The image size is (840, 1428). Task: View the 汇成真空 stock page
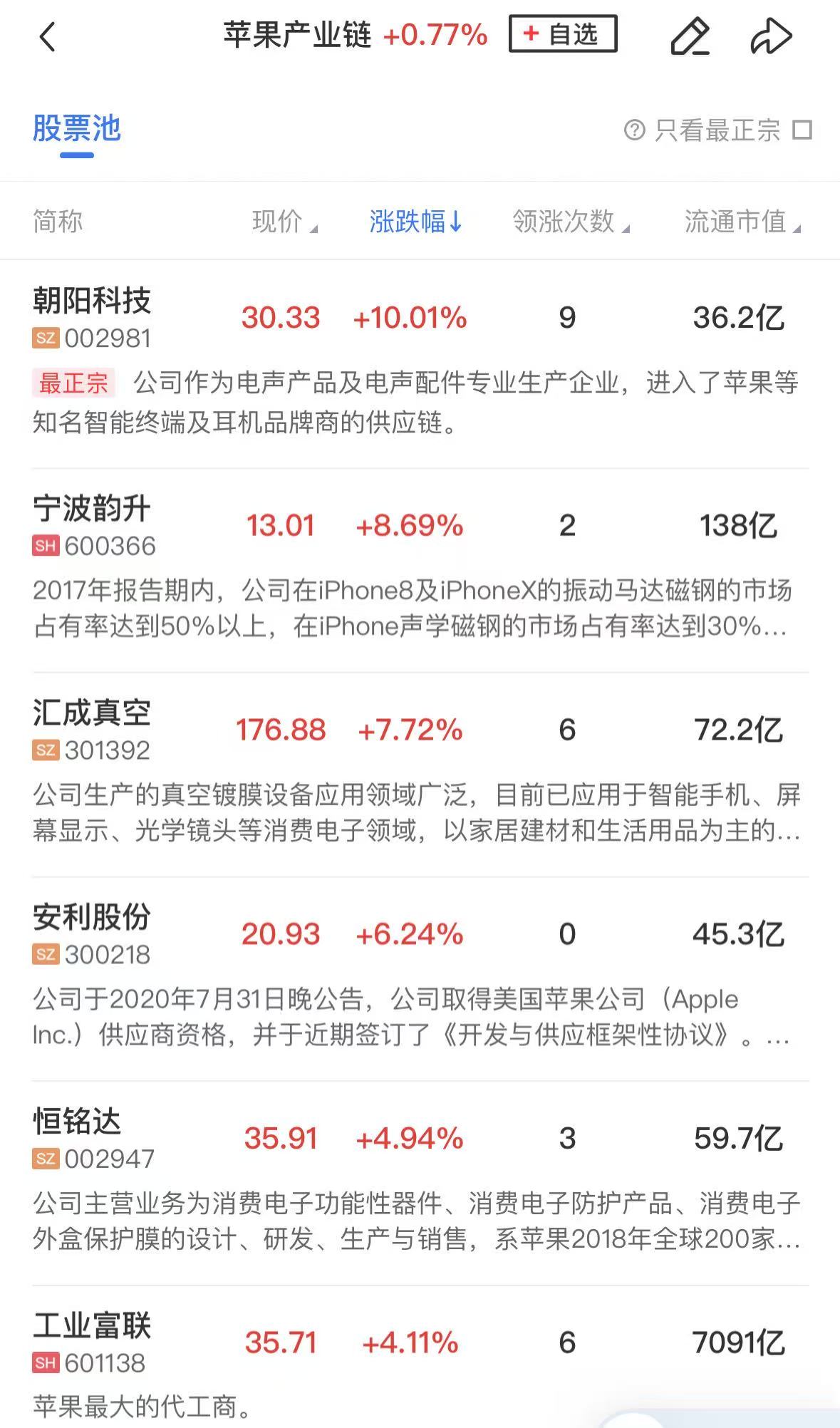[92, 714]
